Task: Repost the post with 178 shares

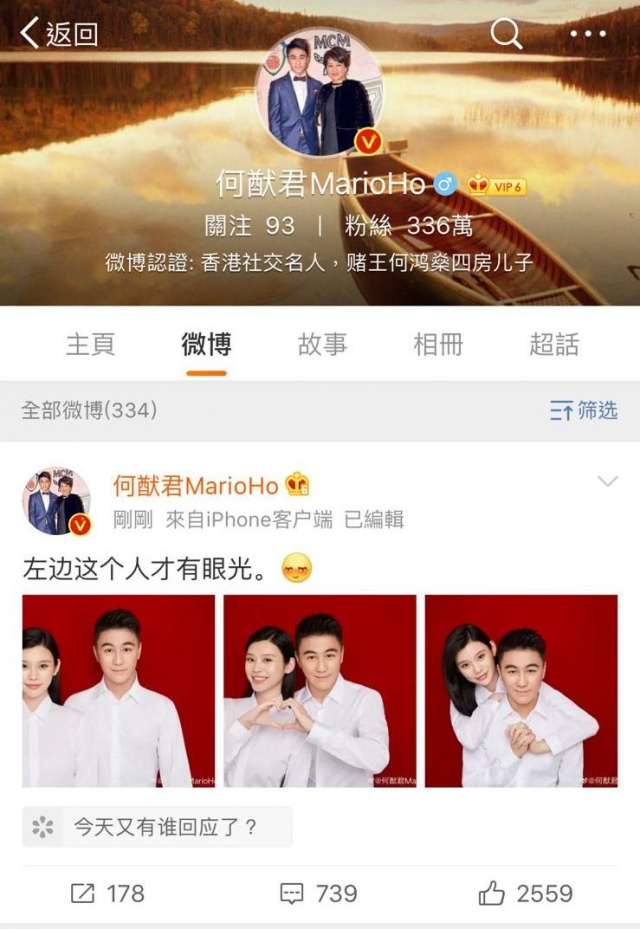Action: coord(108,893)
